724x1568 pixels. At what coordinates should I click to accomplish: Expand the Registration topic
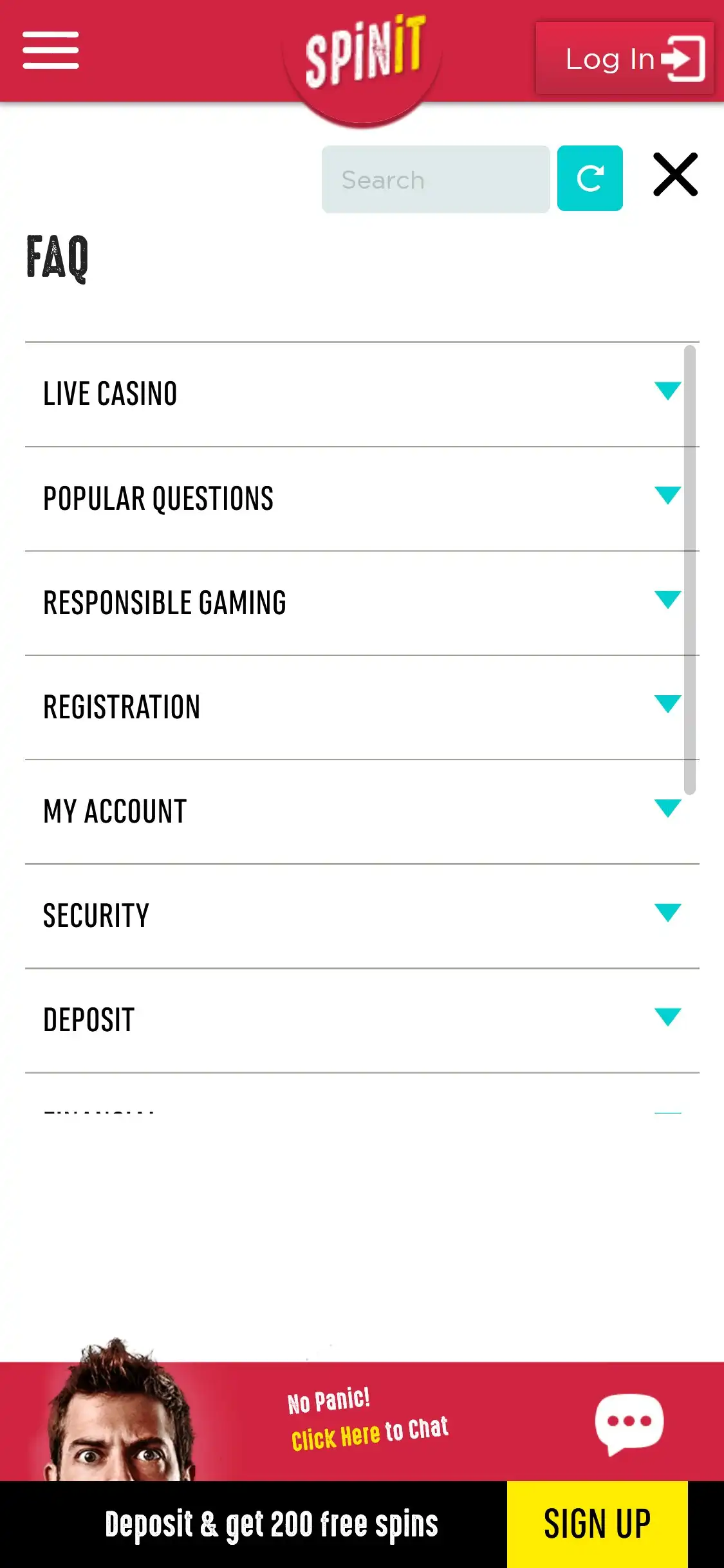coord(362,707)
